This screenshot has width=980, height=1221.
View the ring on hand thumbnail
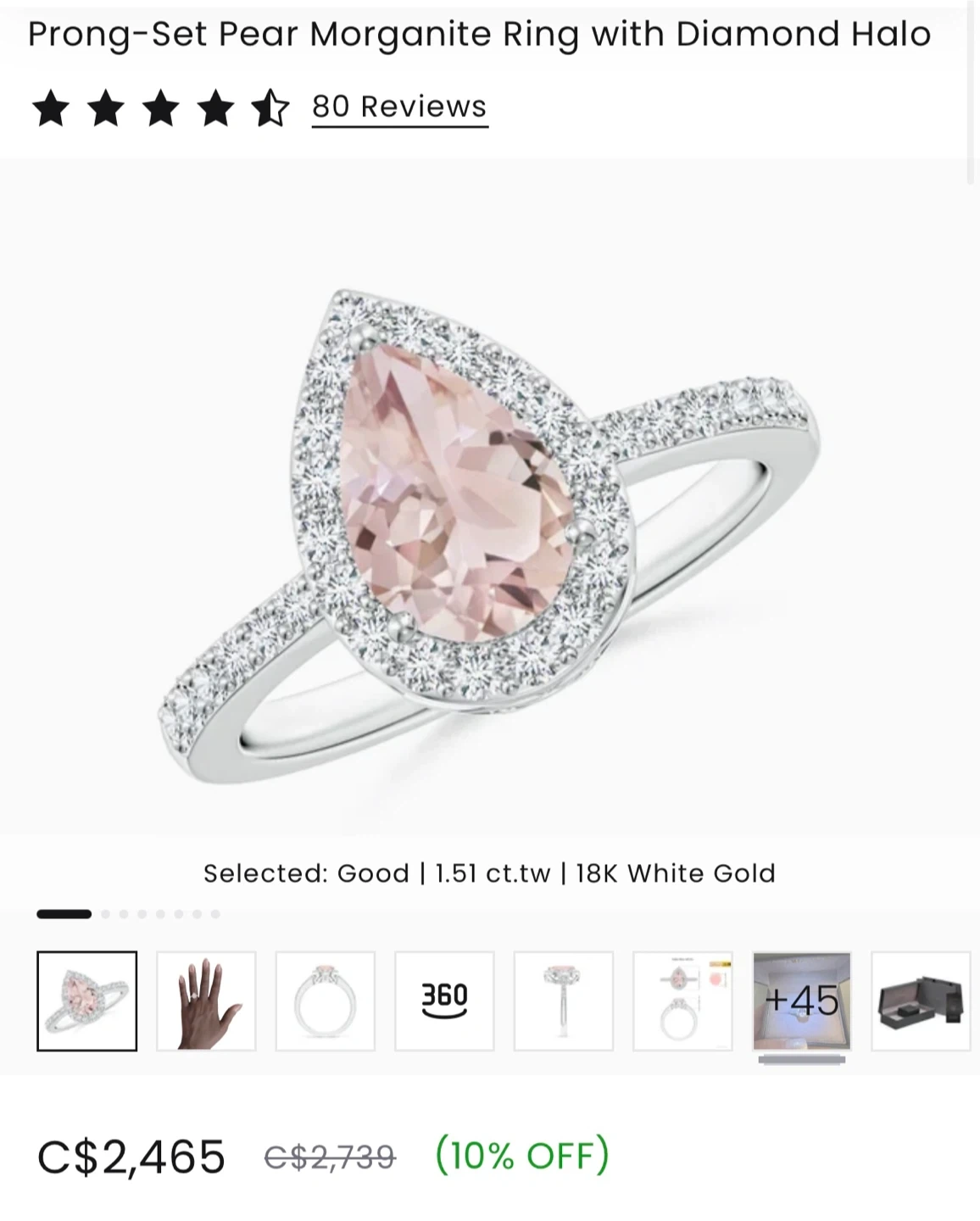(206, 1001)
